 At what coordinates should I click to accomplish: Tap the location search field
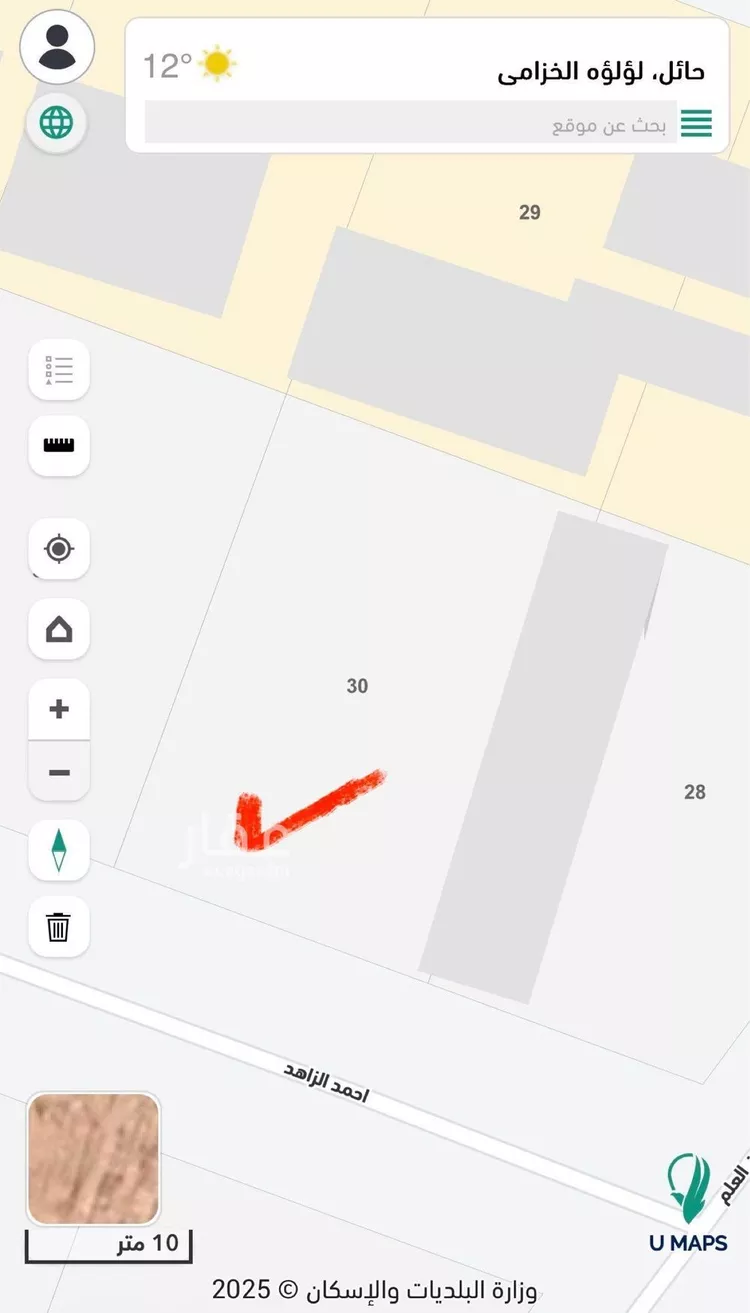410,125
